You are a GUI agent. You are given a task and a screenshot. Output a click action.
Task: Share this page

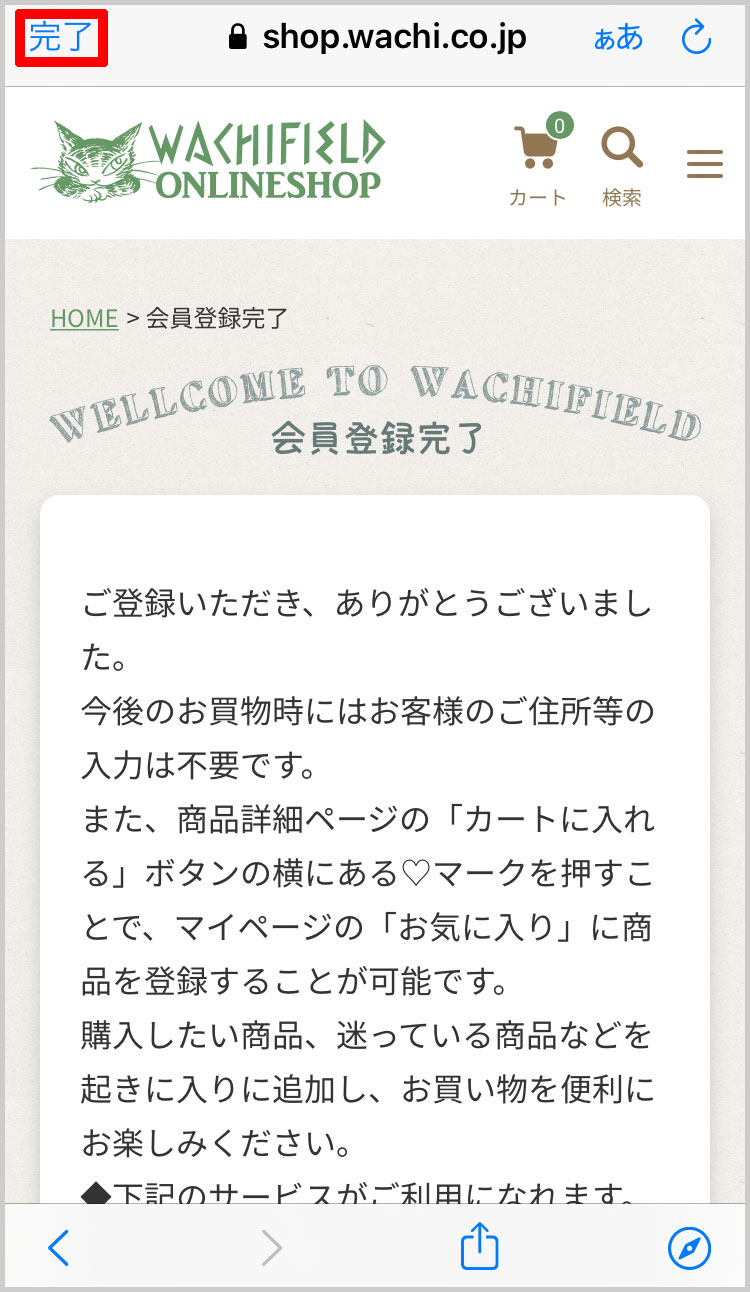(x=479, y=1247)
